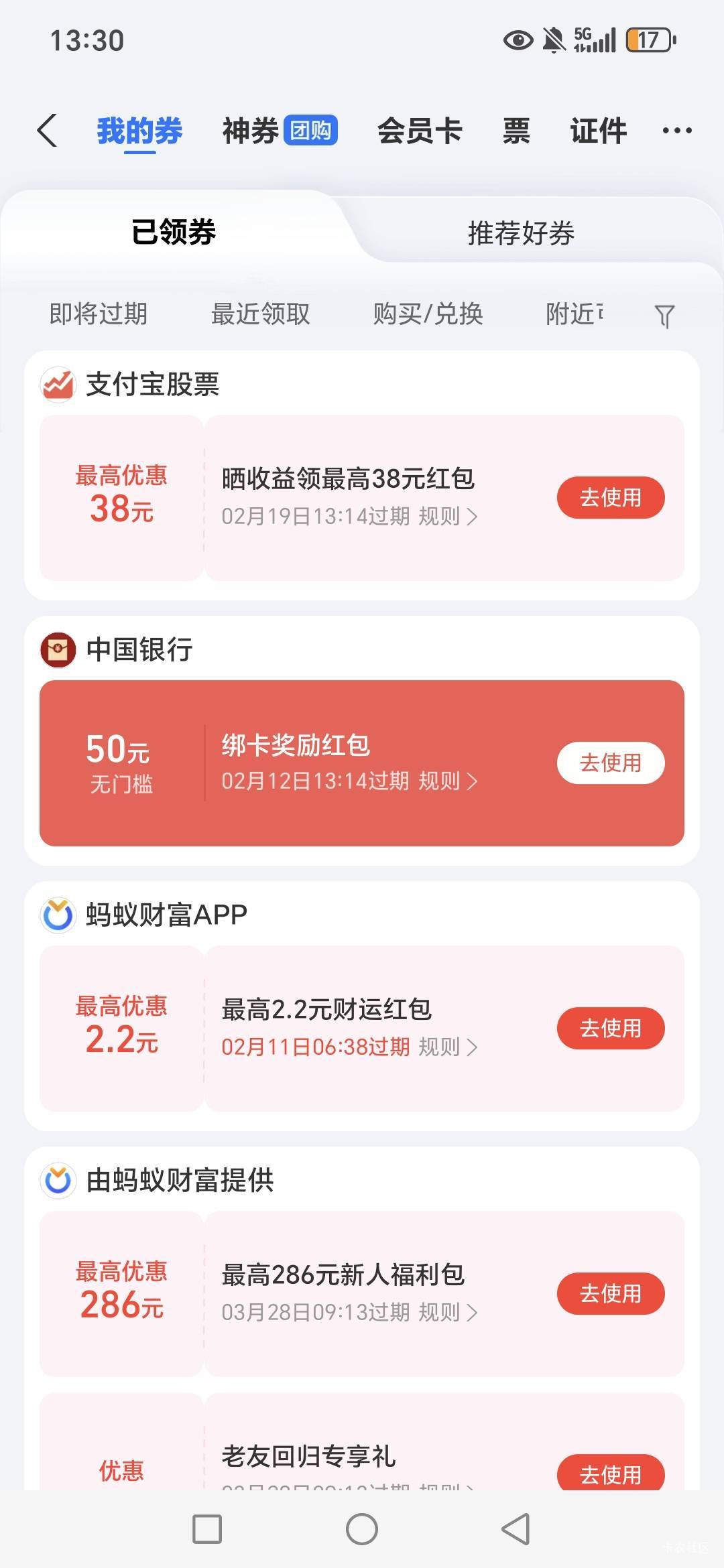Screen dimensions: 724x1568
Task: Switch to the 票 tab
Action: click(x=516, y=130)
